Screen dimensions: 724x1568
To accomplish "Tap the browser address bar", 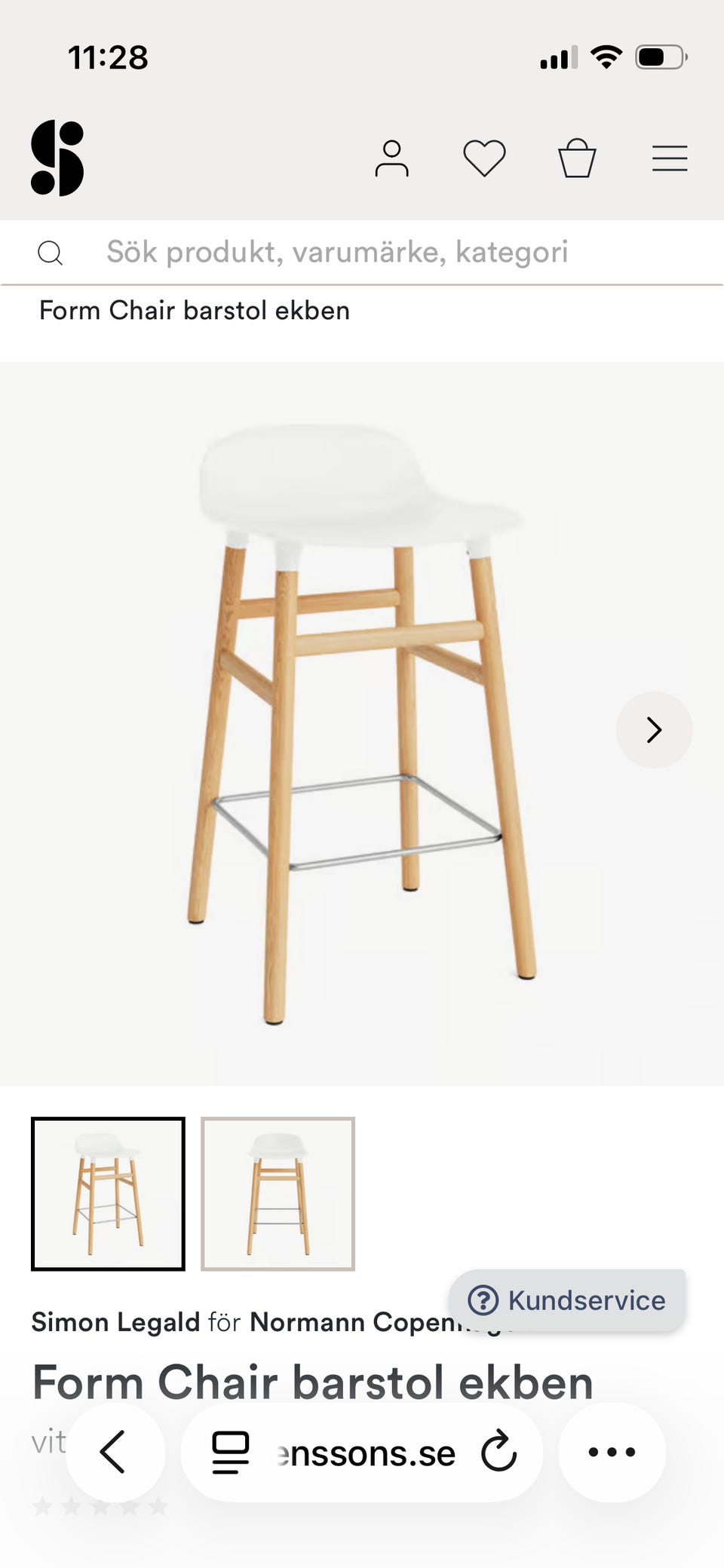I will 362,1452.
